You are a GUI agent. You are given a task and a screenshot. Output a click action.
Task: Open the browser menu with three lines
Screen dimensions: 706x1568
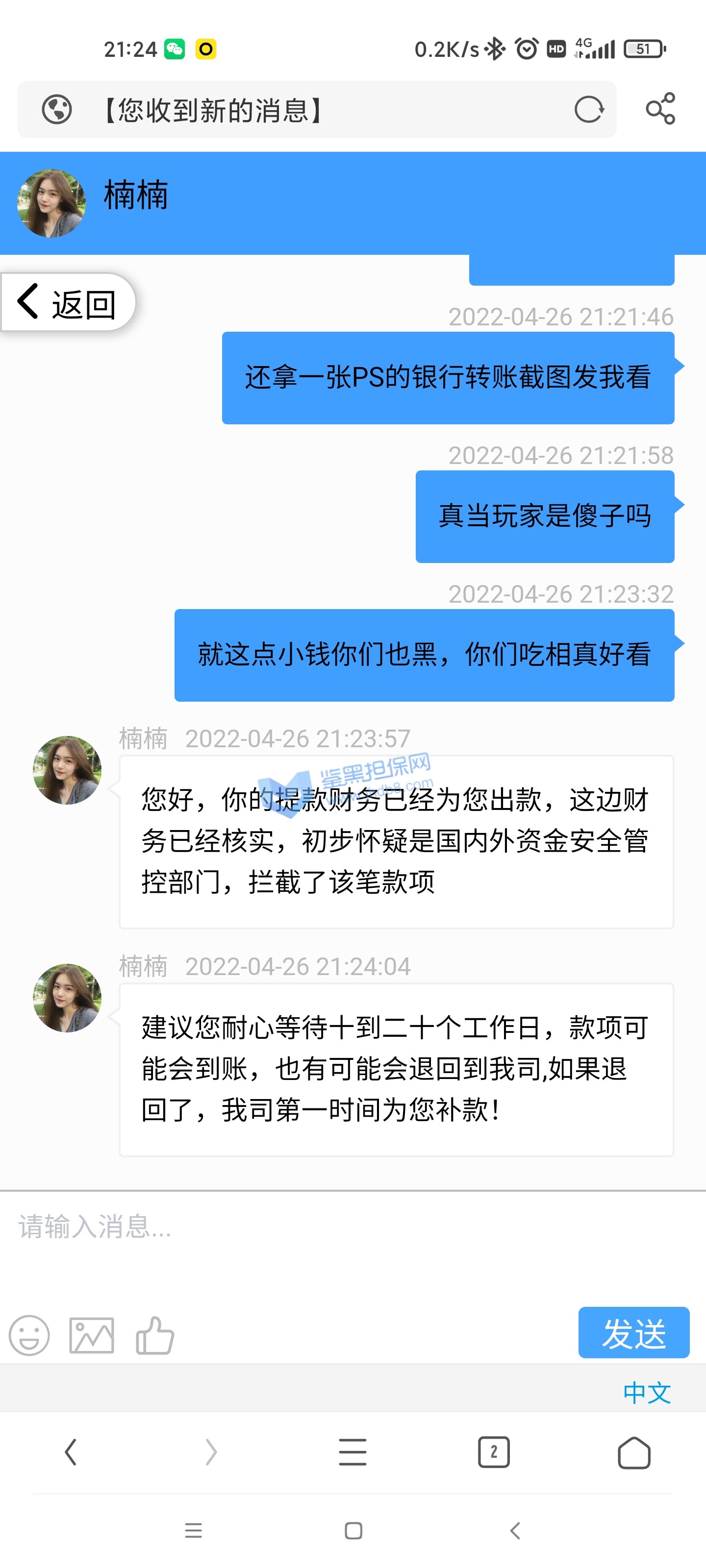(353, 1452)
